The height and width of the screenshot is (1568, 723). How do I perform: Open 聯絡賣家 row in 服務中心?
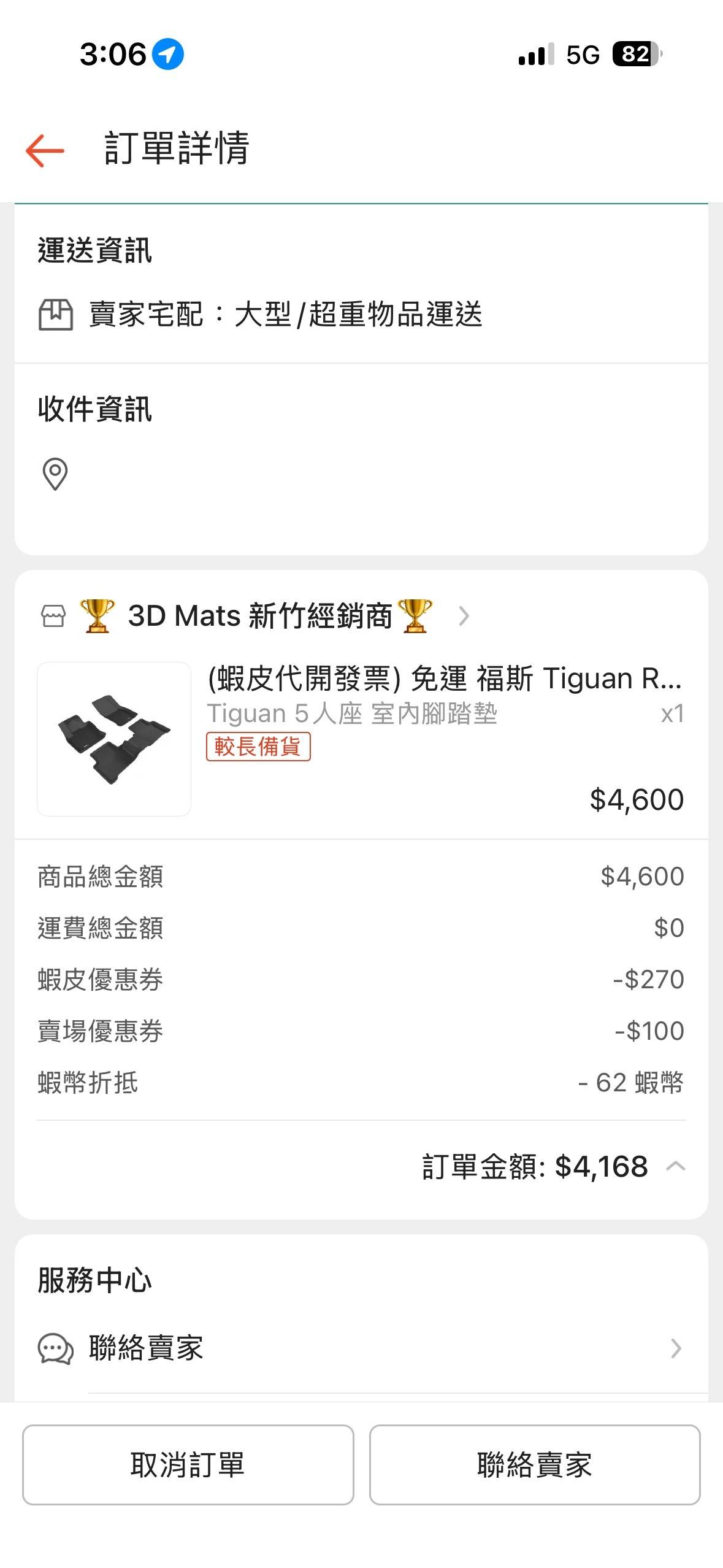coord(361,1348)
